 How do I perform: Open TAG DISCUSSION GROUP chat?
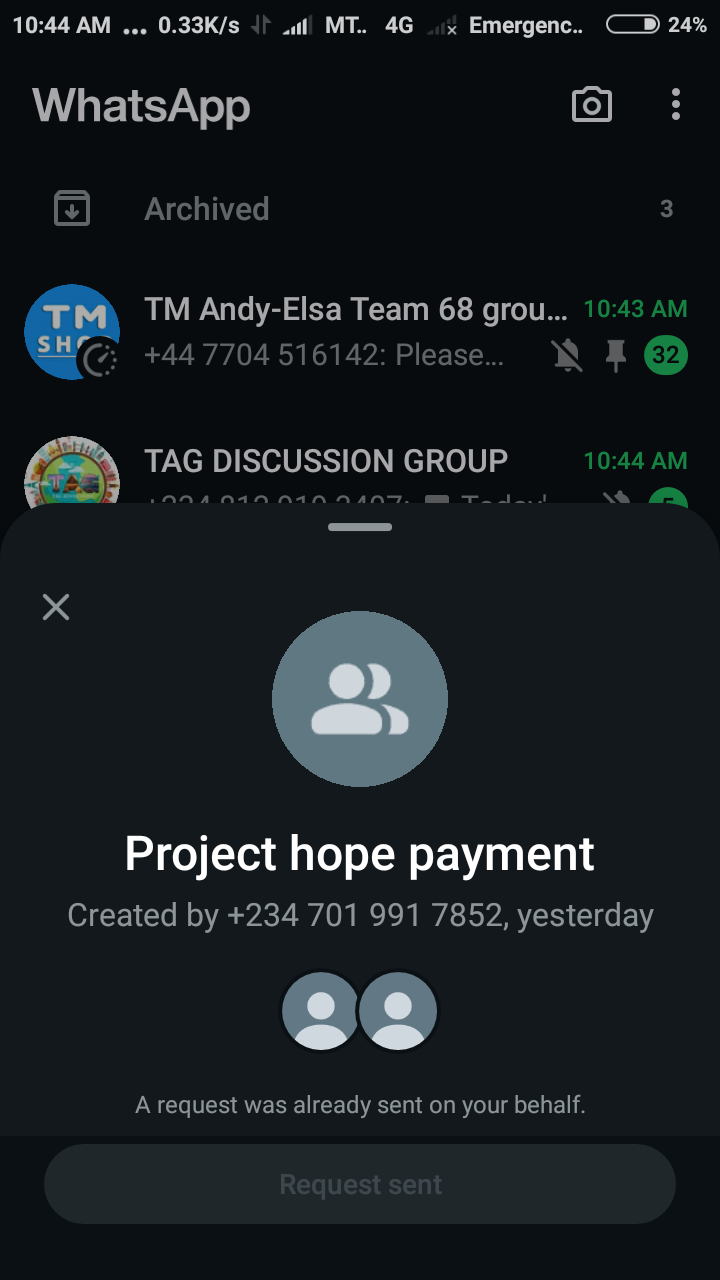(x=326, y=462)
